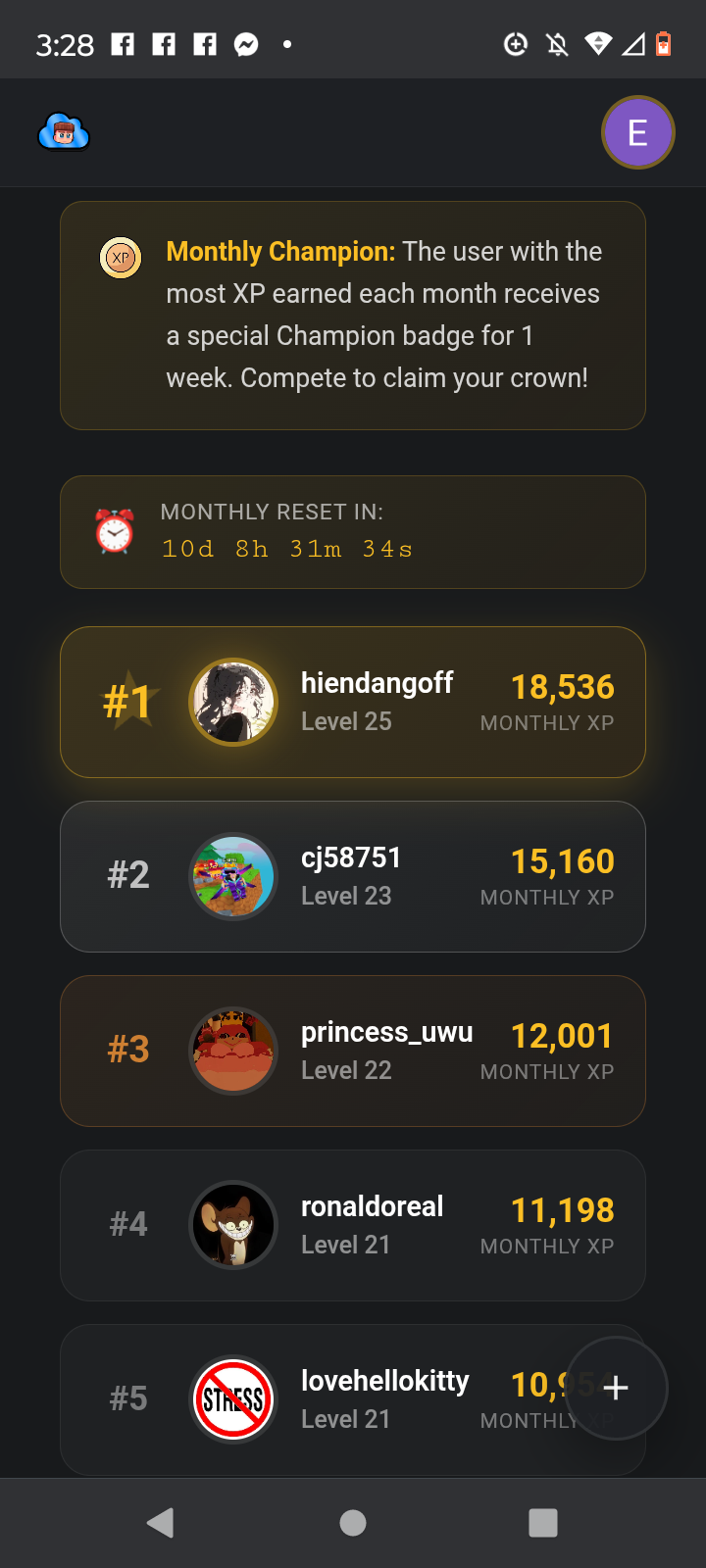Image resolution: width=706 pixels, height=1568 pixels.
Task: Open the profile avatar labeled E
Action: [x=637, y=132]
